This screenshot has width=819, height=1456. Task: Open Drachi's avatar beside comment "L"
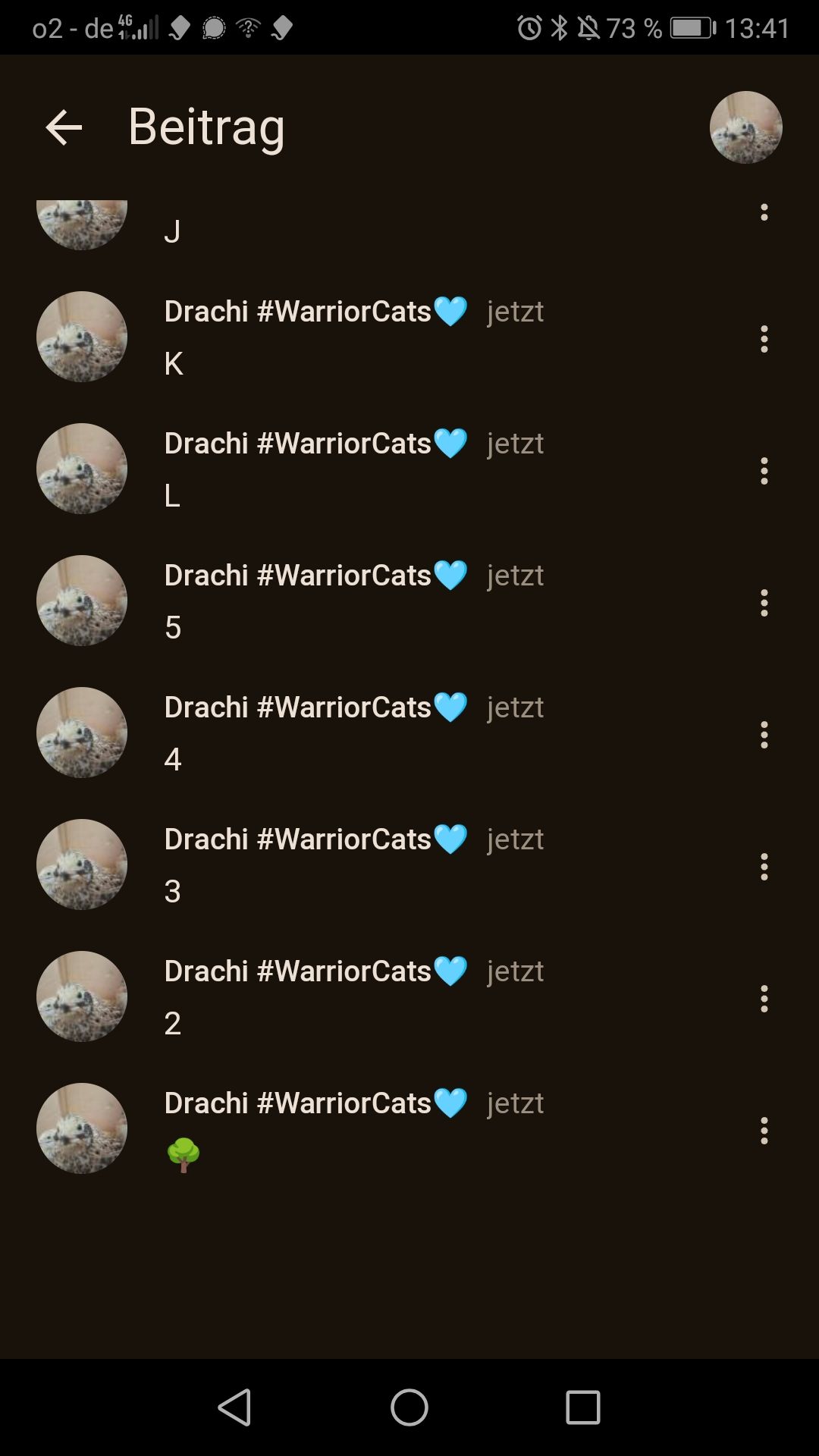[82, 469]
